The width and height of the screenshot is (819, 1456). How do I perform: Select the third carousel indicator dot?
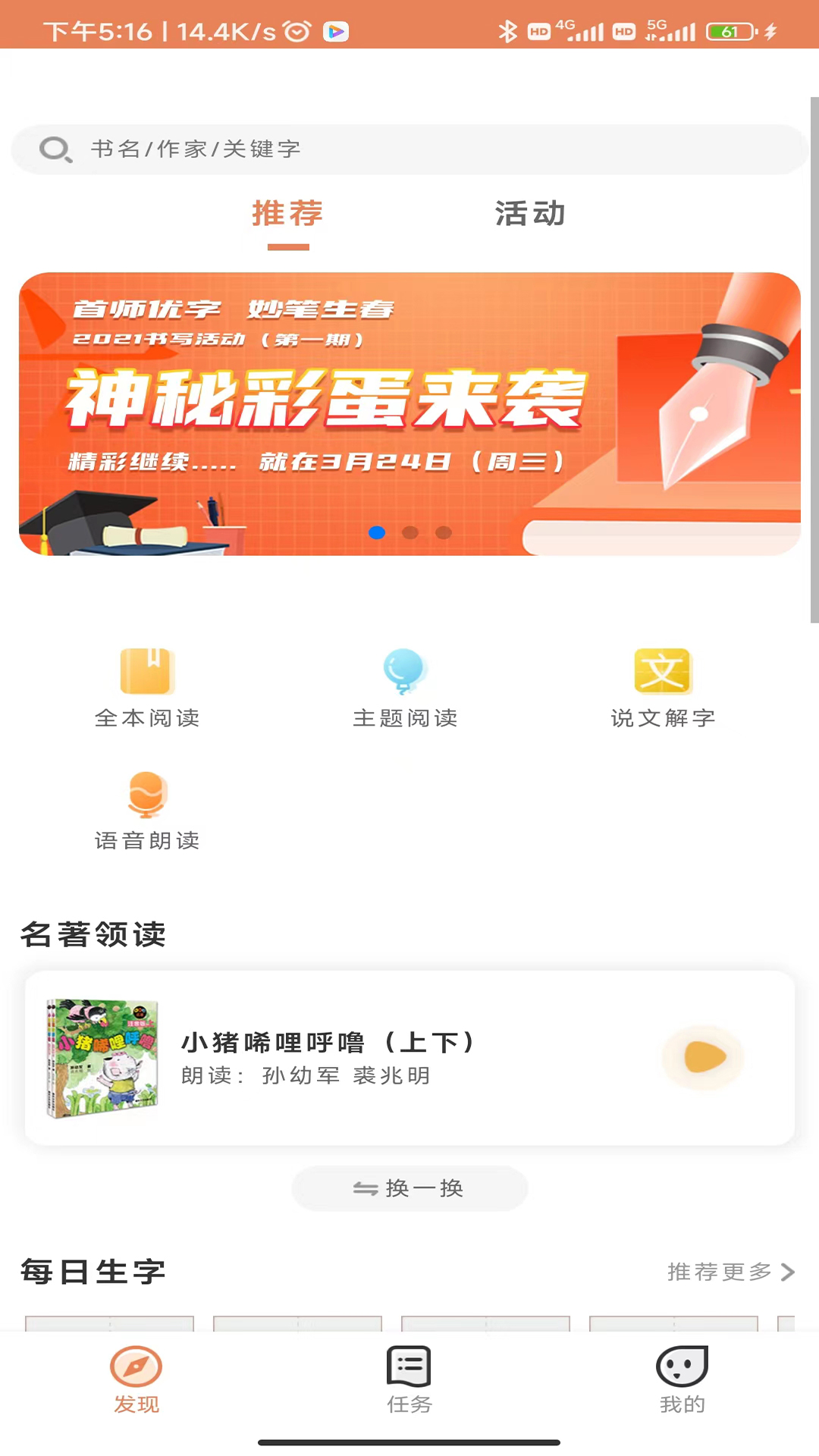444,533
